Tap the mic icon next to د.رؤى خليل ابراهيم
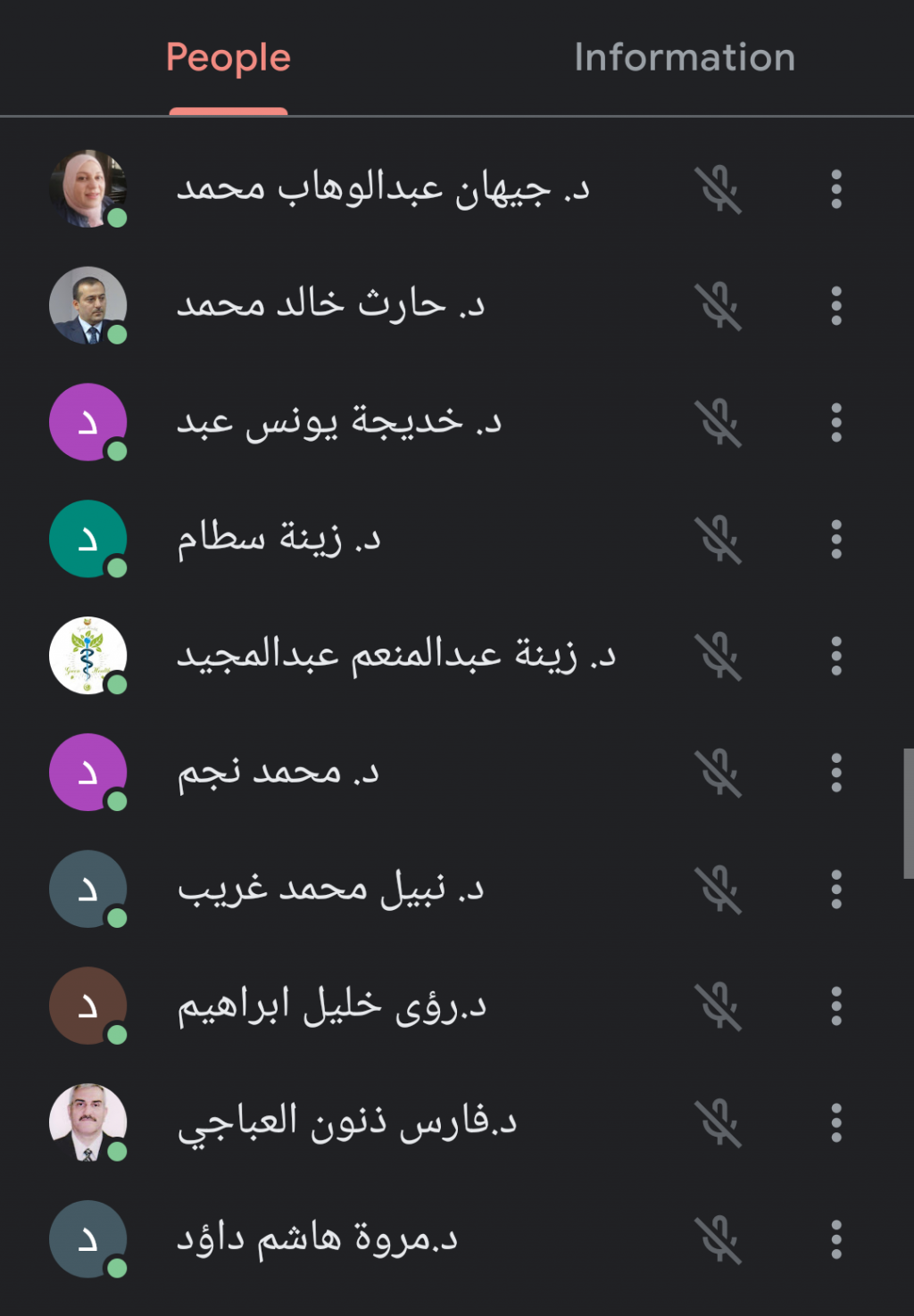The width and height of the screenshot is (914, 1316). 719,1006
